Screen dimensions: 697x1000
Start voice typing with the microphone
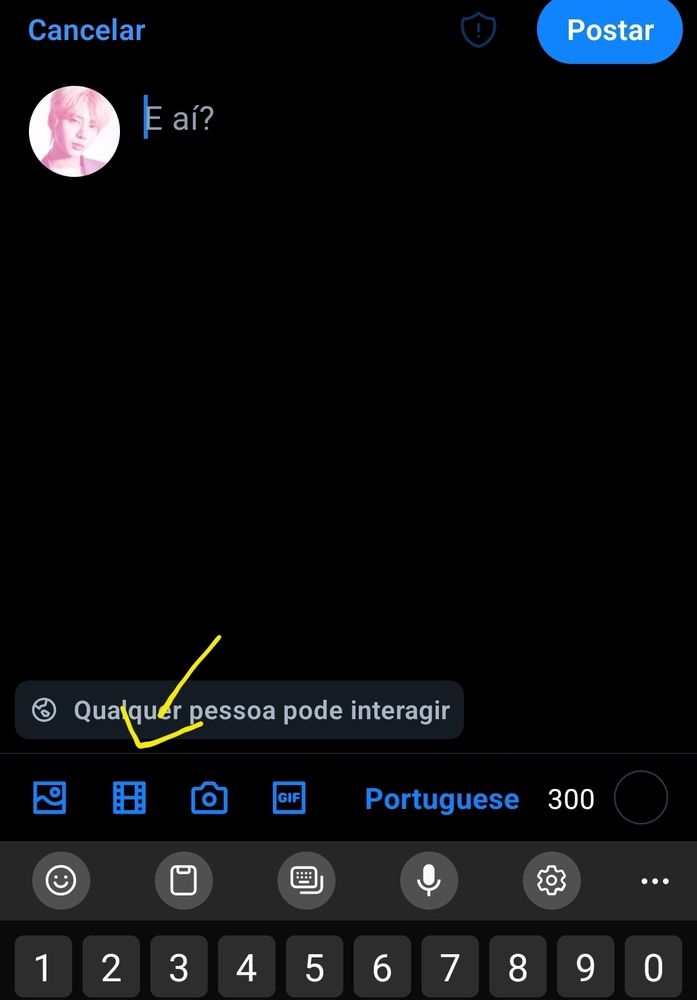(429, 880)
